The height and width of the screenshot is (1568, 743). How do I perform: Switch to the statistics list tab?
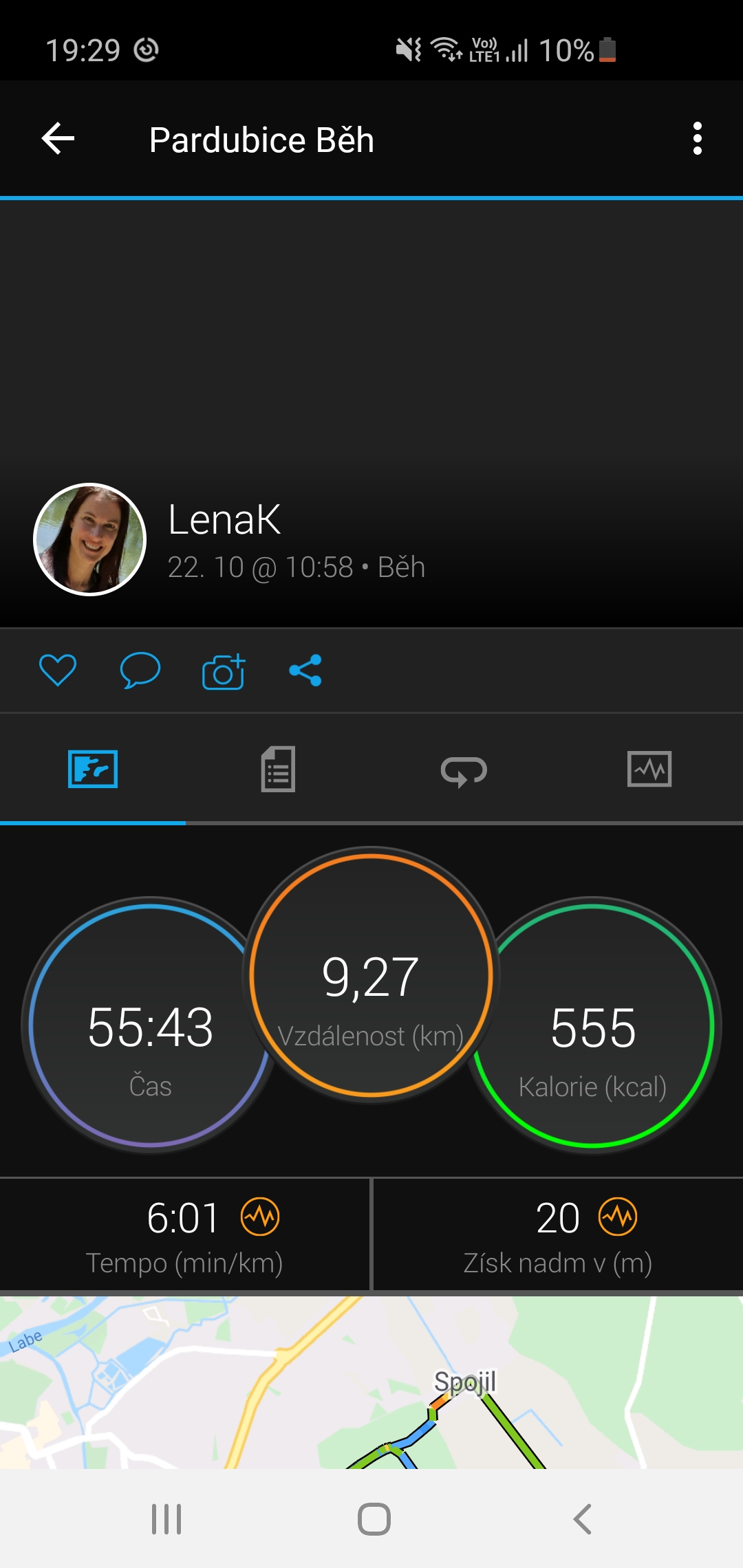(278, 769)
